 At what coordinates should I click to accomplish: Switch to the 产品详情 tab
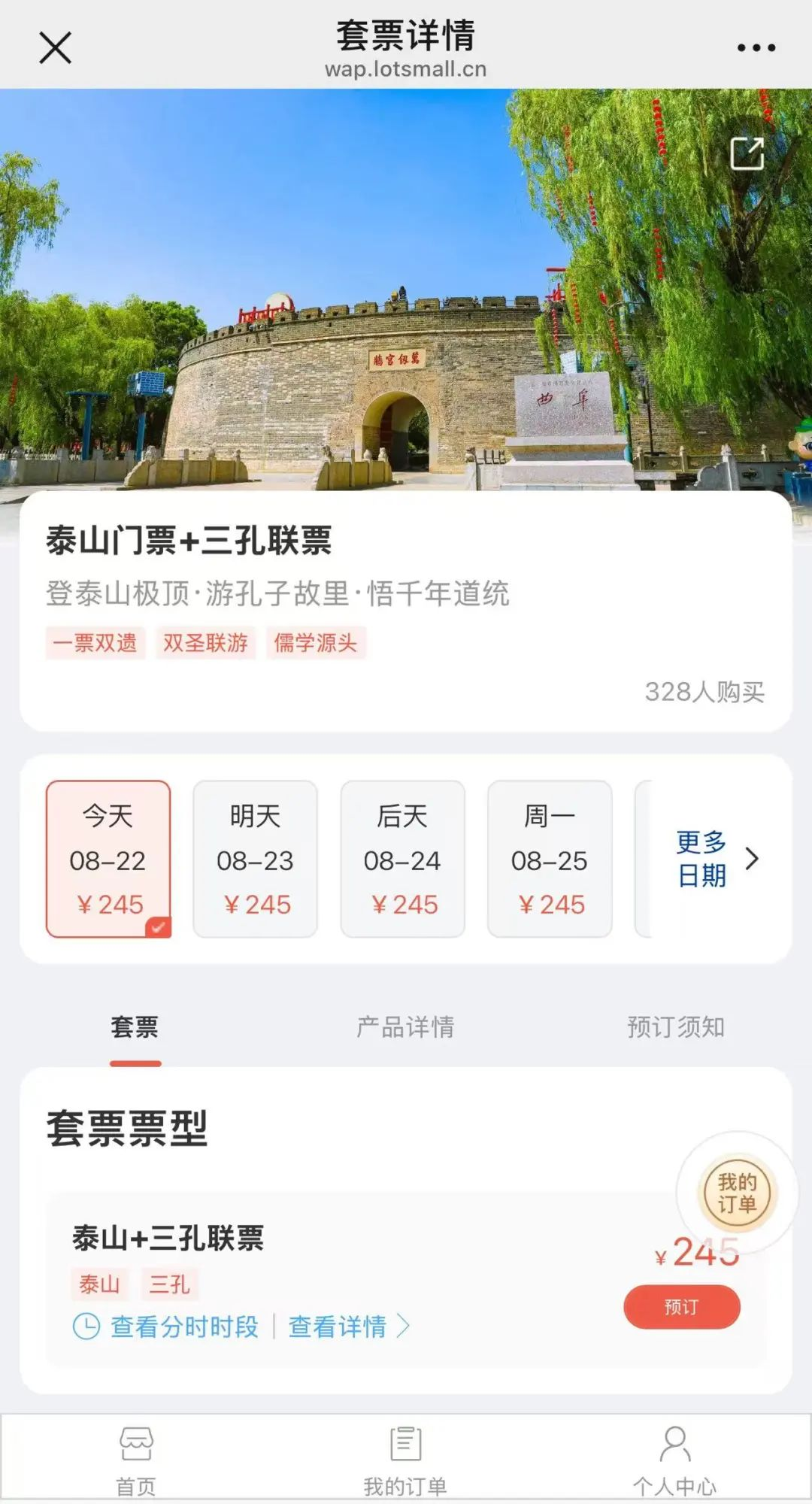click(x=405, y=1027)
